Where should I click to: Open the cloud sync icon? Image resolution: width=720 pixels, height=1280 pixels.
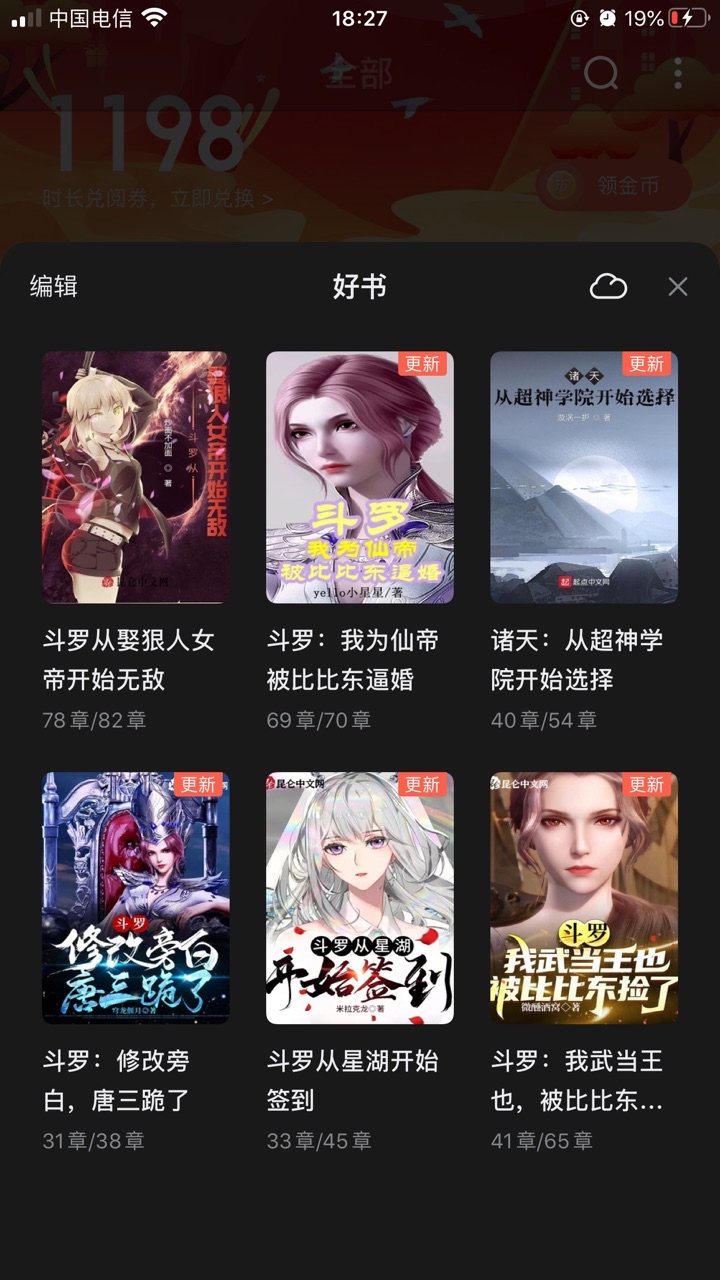[x=608, y=287]
